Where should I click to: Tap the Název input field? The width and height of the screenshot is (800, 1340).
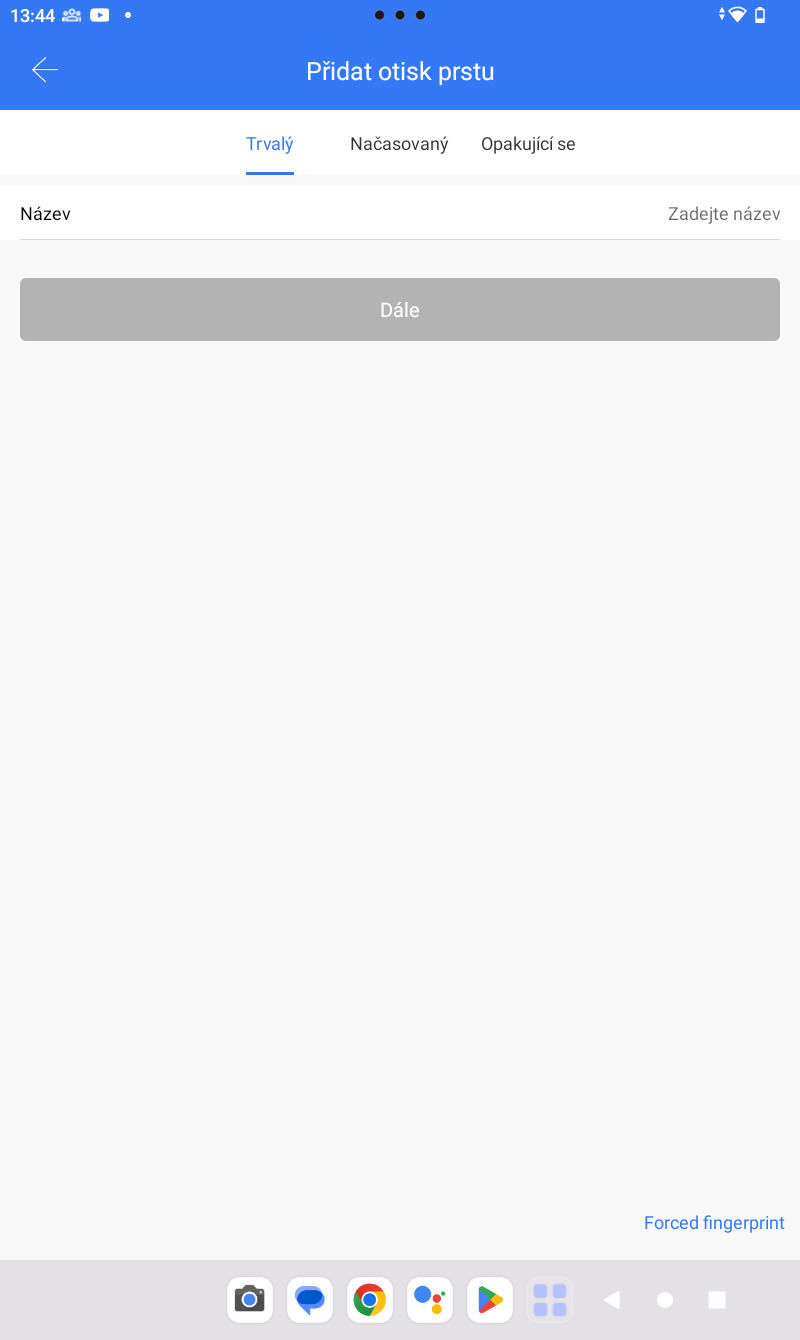click(400, 214)
